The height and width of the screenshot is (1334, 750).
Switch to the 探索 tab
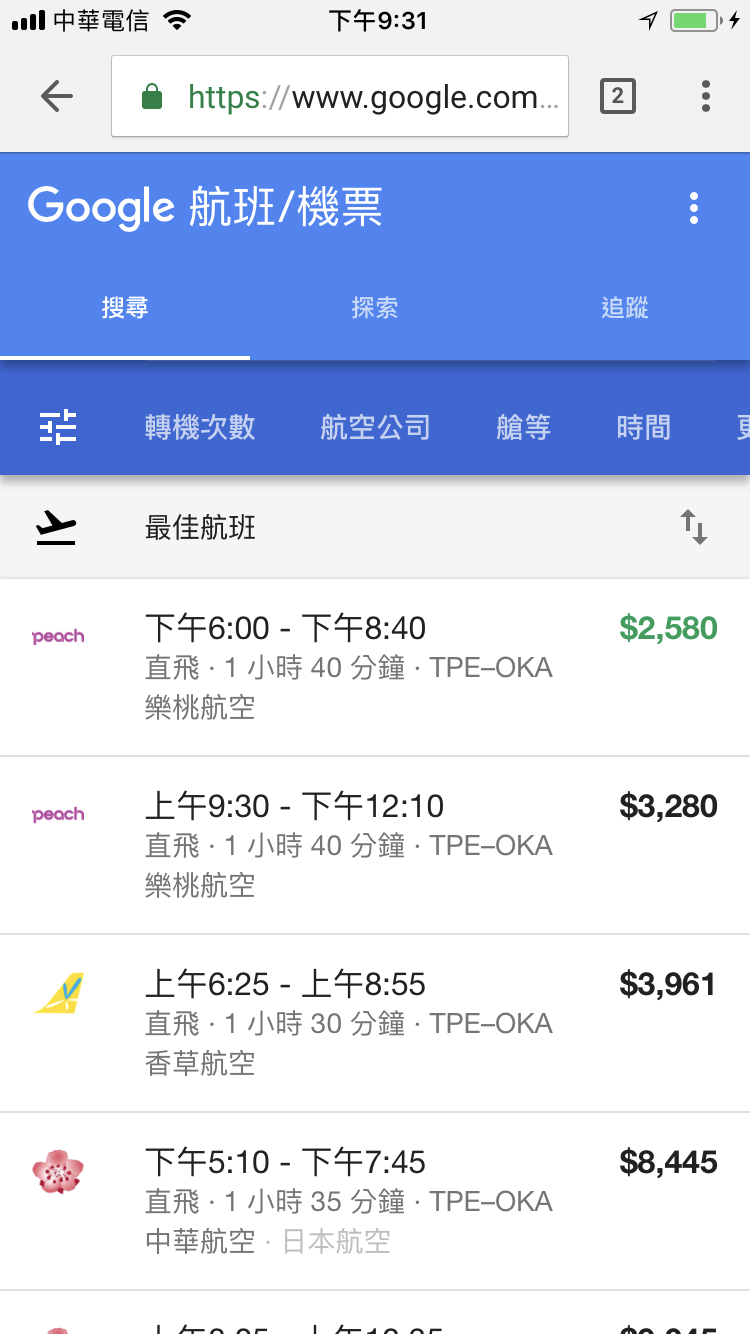(375, 307)
